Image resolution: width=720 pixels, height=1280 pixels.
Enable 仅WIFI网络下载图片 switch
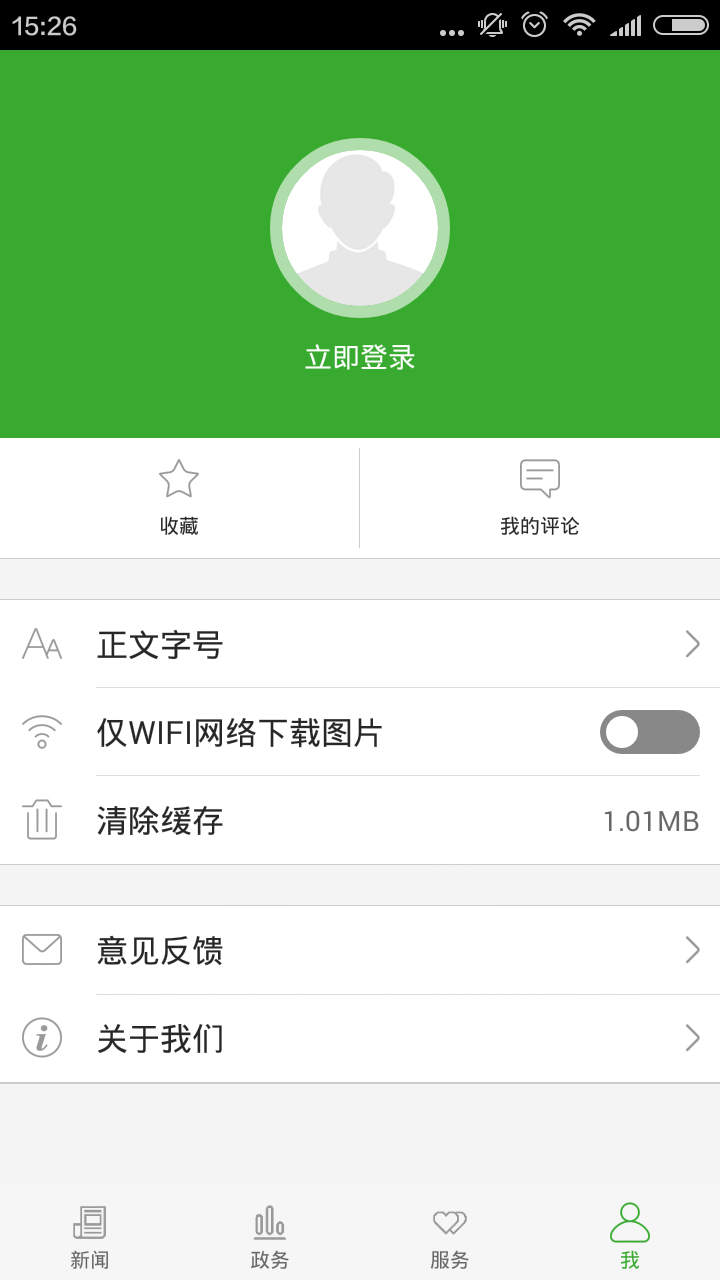649,732
